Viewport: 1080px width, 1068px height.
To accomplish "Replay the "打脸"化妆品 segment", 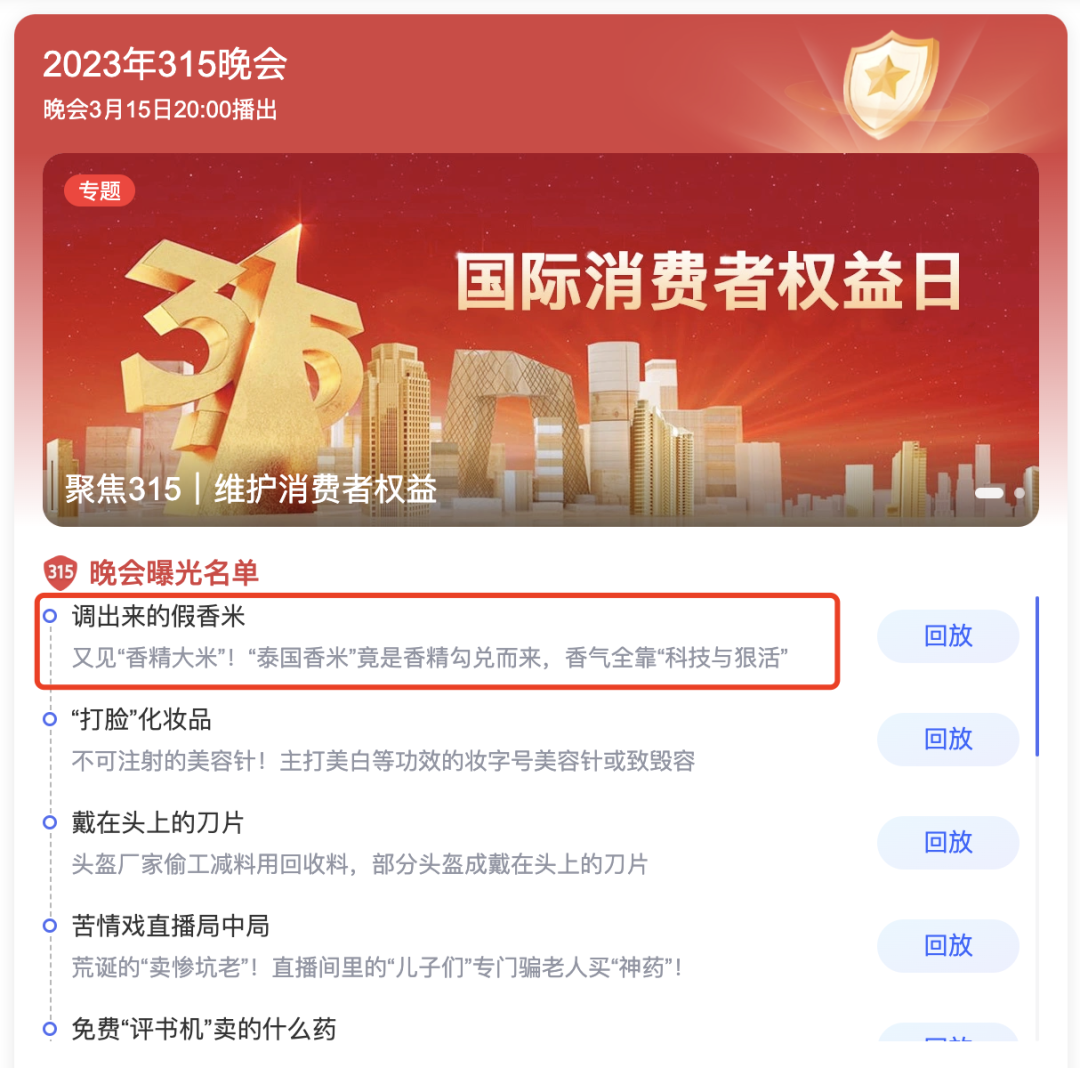I will pos(947,739).
